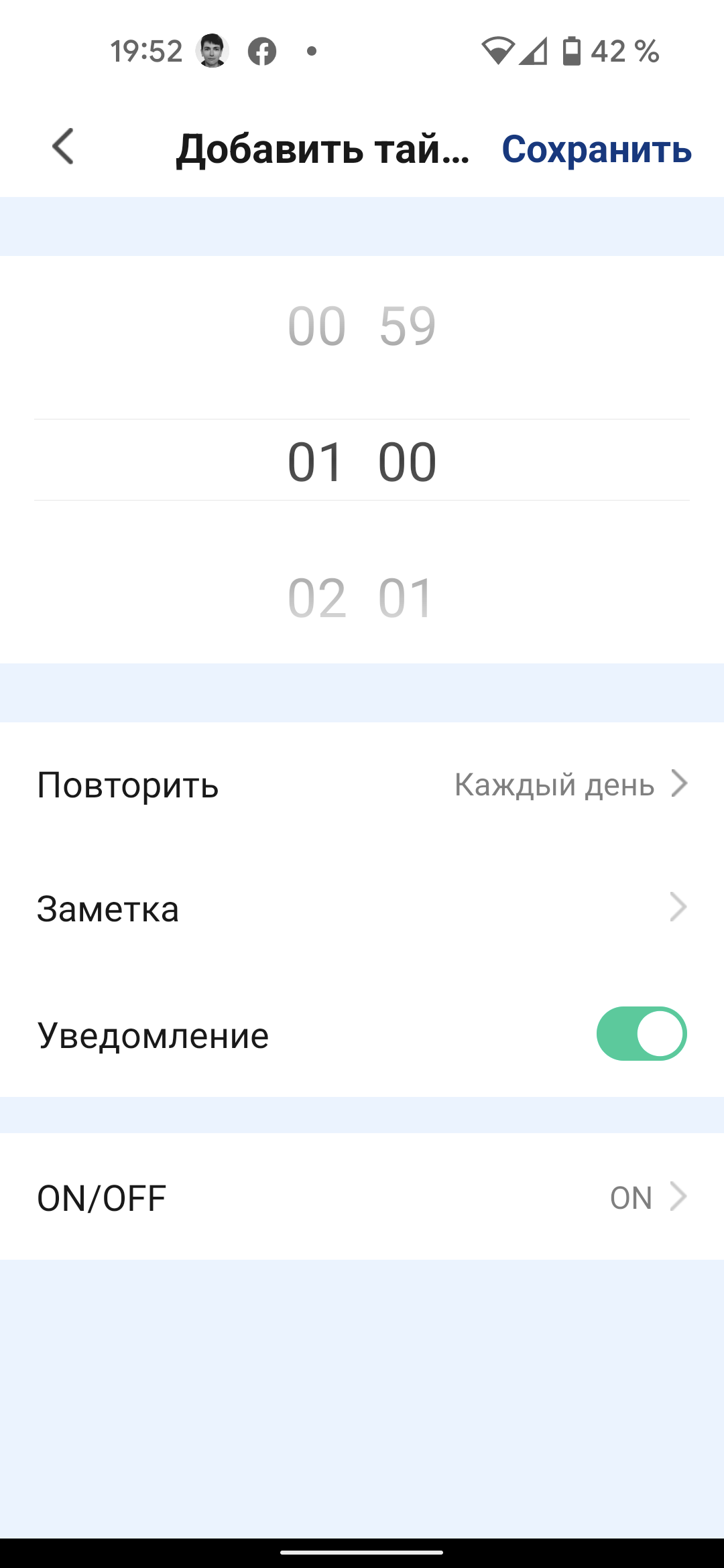Screen dimensions: 724x1568
Task: Open the Повторить repeat settings
Action: pyautogui.click(x=362, y=785)
